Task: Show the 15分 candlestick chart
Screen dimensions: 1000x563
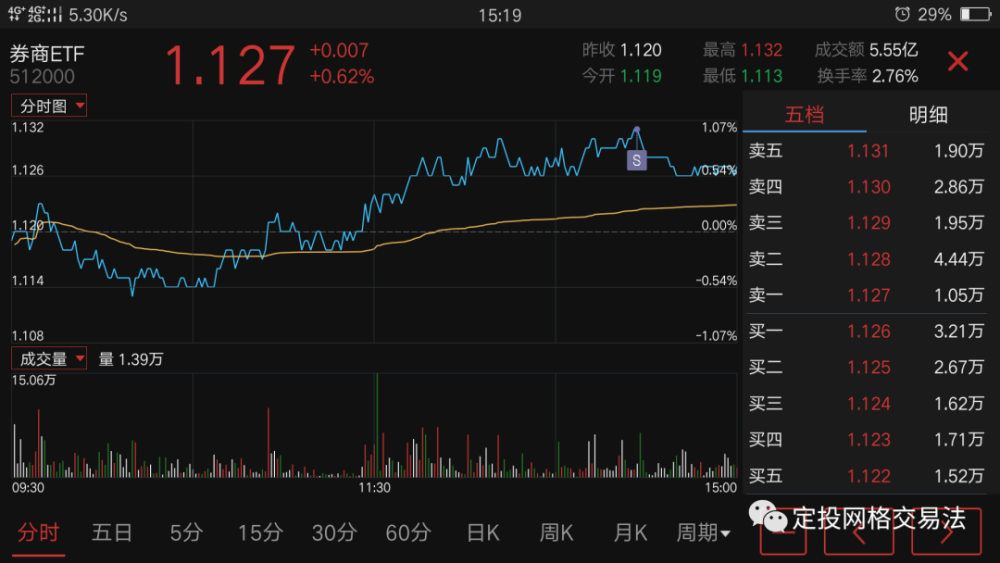Action: pos(260,533)
